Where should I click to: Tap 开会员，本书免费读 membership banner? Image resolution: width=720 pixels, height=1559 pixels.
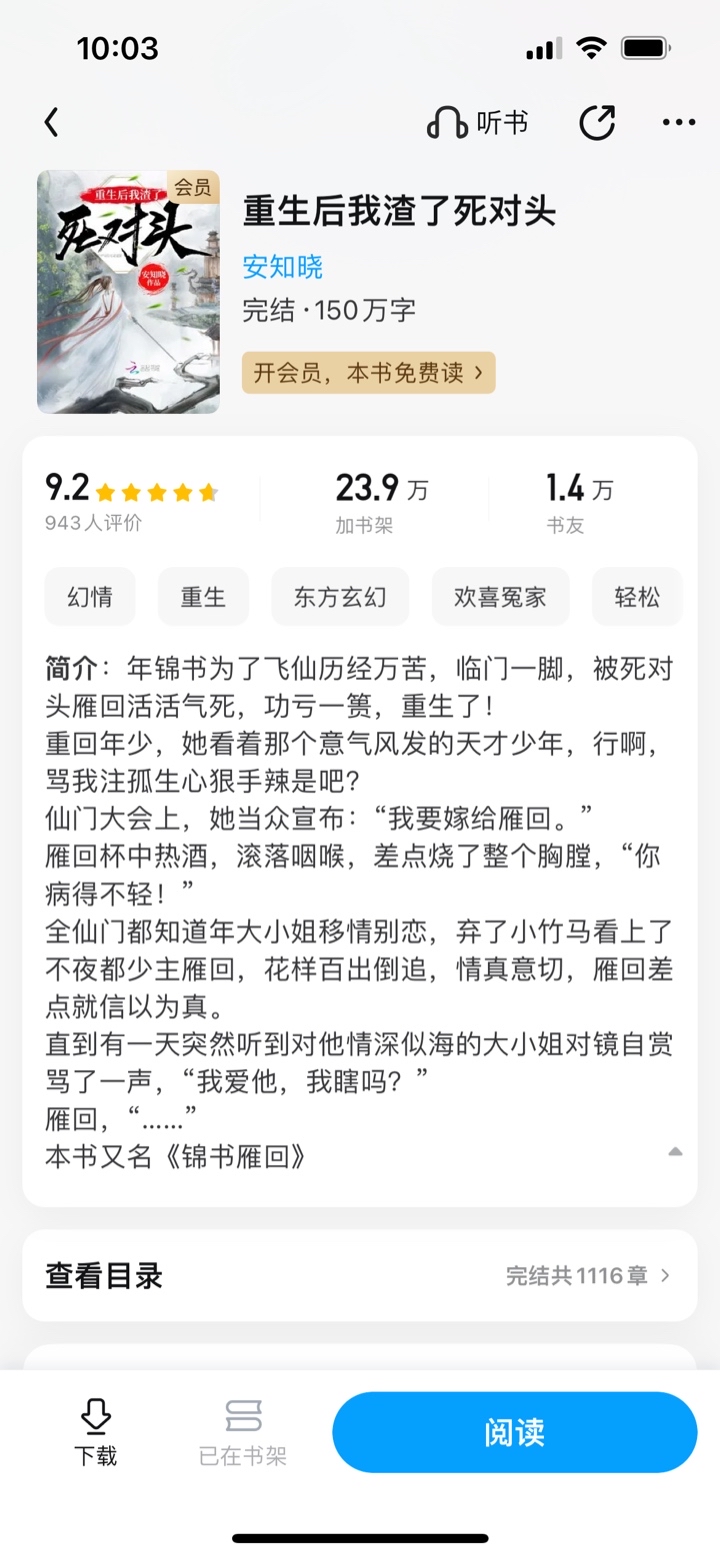(x=368, y=373)
